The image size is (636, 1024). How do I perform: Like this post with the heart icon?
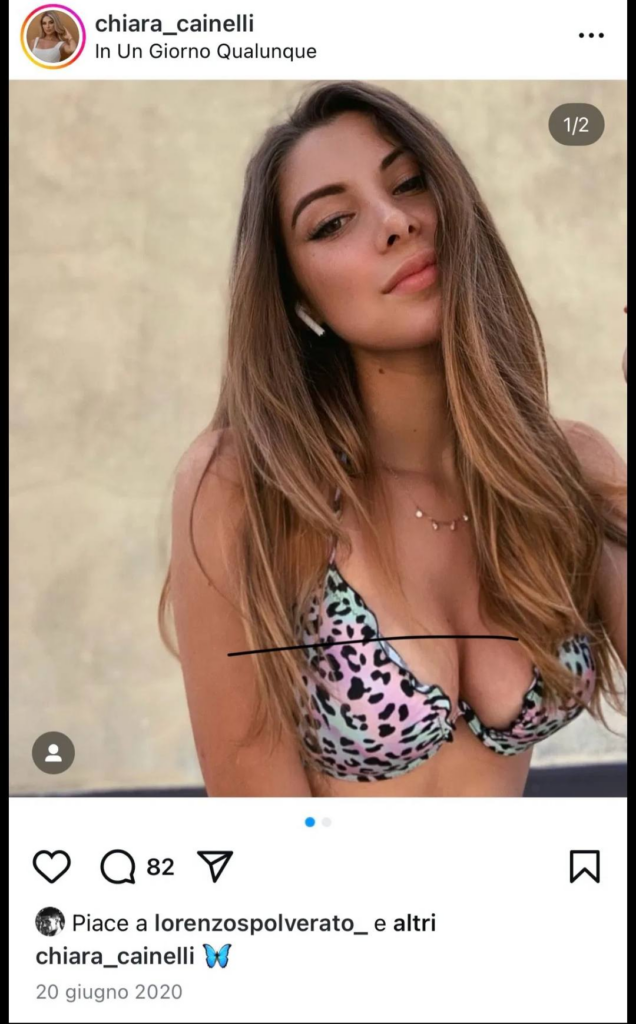(x=52, y=866)
